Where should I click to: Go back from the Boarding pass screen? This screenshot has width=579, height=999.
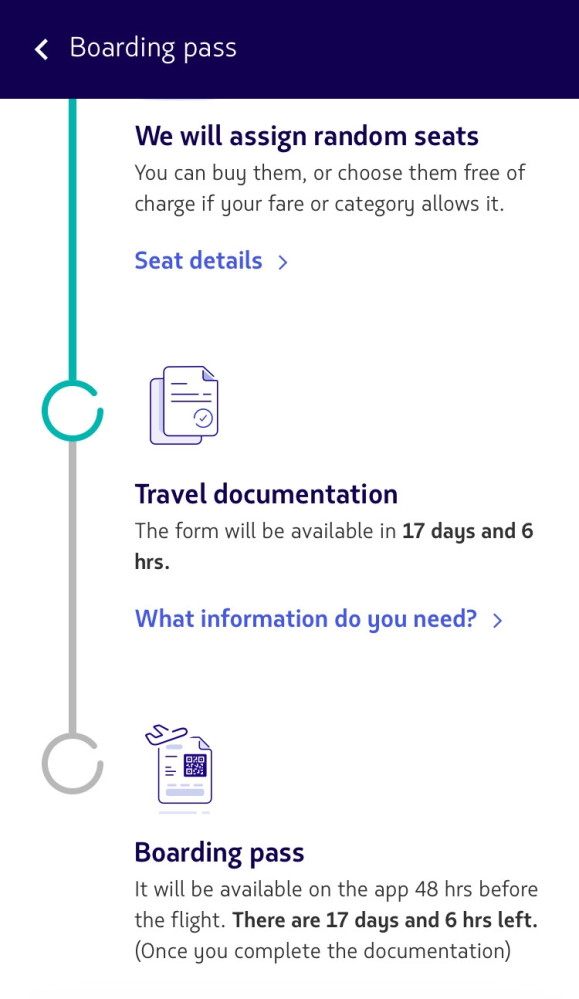pyautogui.click(x=41, y=49)
